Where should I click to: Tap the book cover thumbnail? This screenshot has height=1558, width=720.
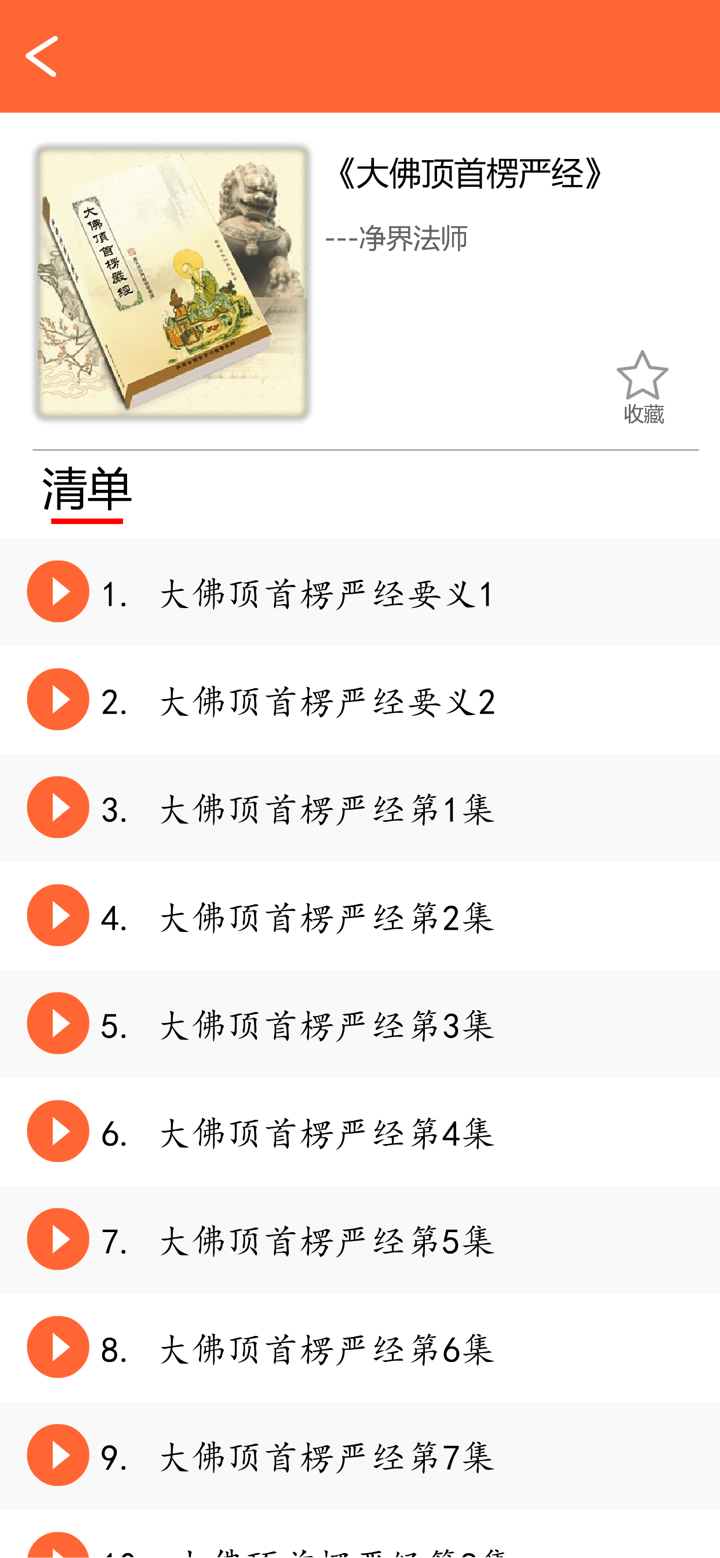point(172,283)
